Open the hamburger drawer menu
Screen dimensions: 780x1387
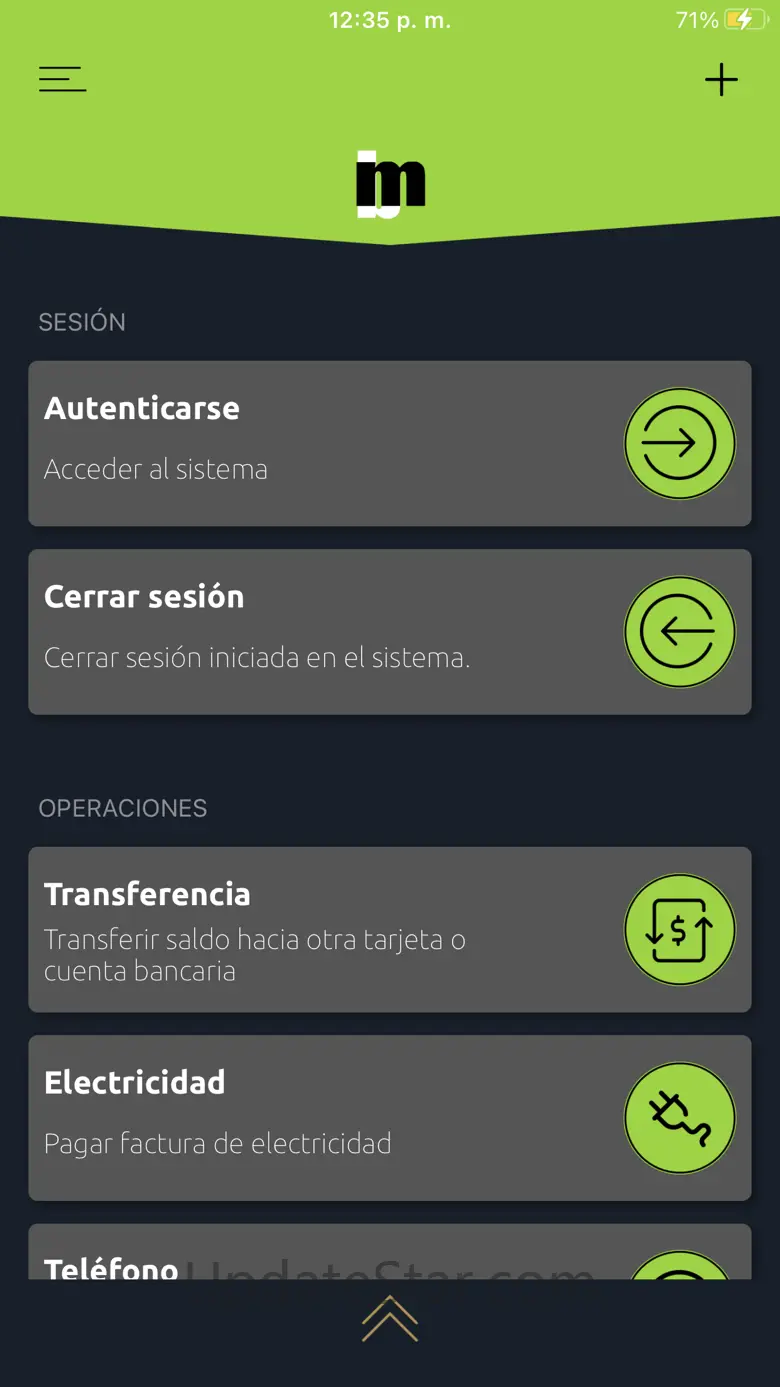[62, 79]
